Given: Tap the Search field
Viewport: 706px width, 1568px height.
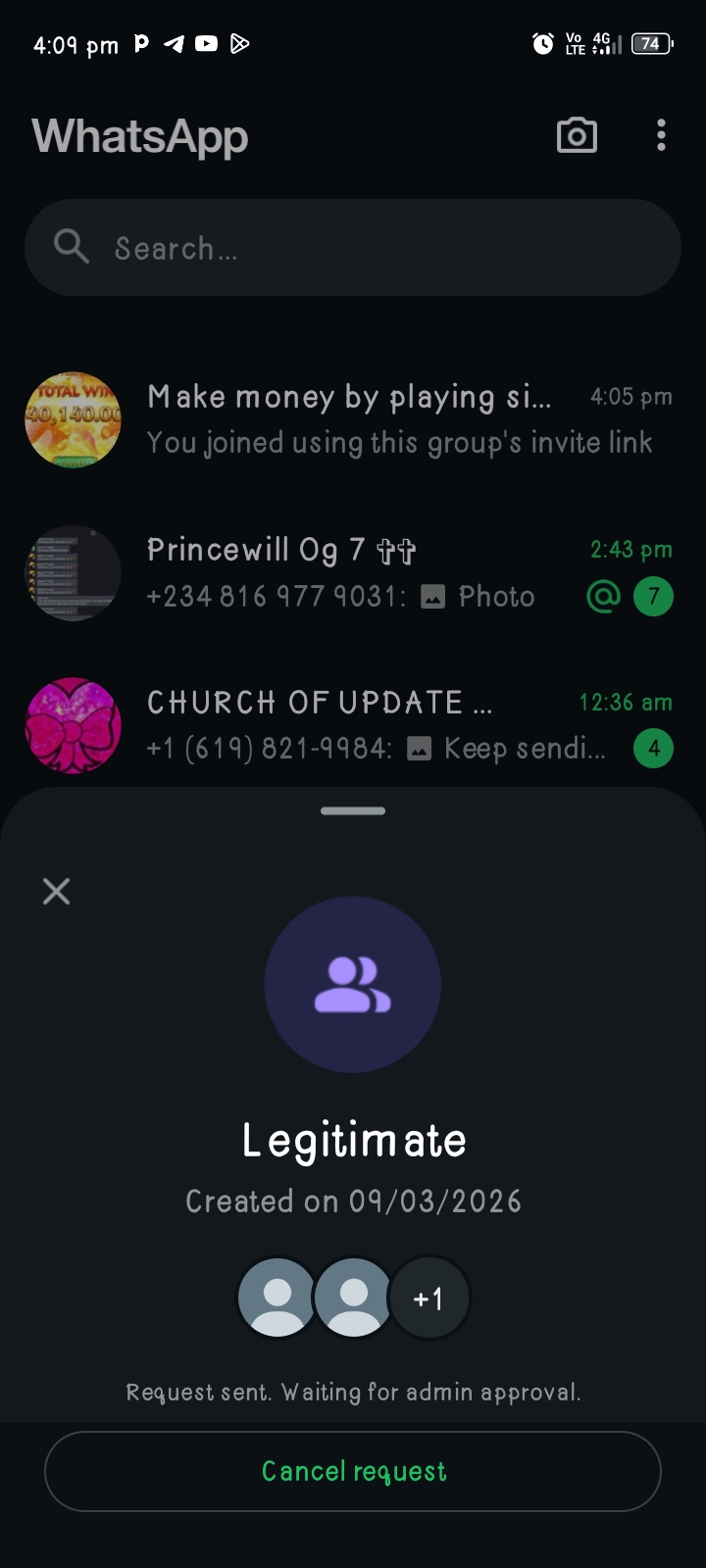Looking at the screenshot, I should point(353,248).
